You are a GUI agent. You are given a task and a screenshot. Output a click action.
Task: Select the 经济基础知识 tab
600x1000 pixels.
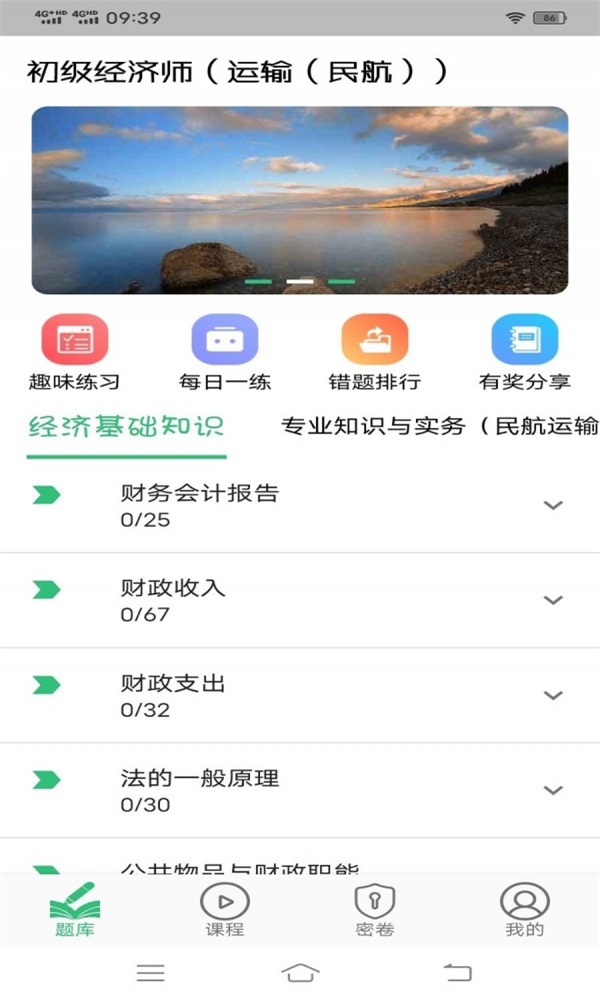pyautogui.click(x=126, y=427)
